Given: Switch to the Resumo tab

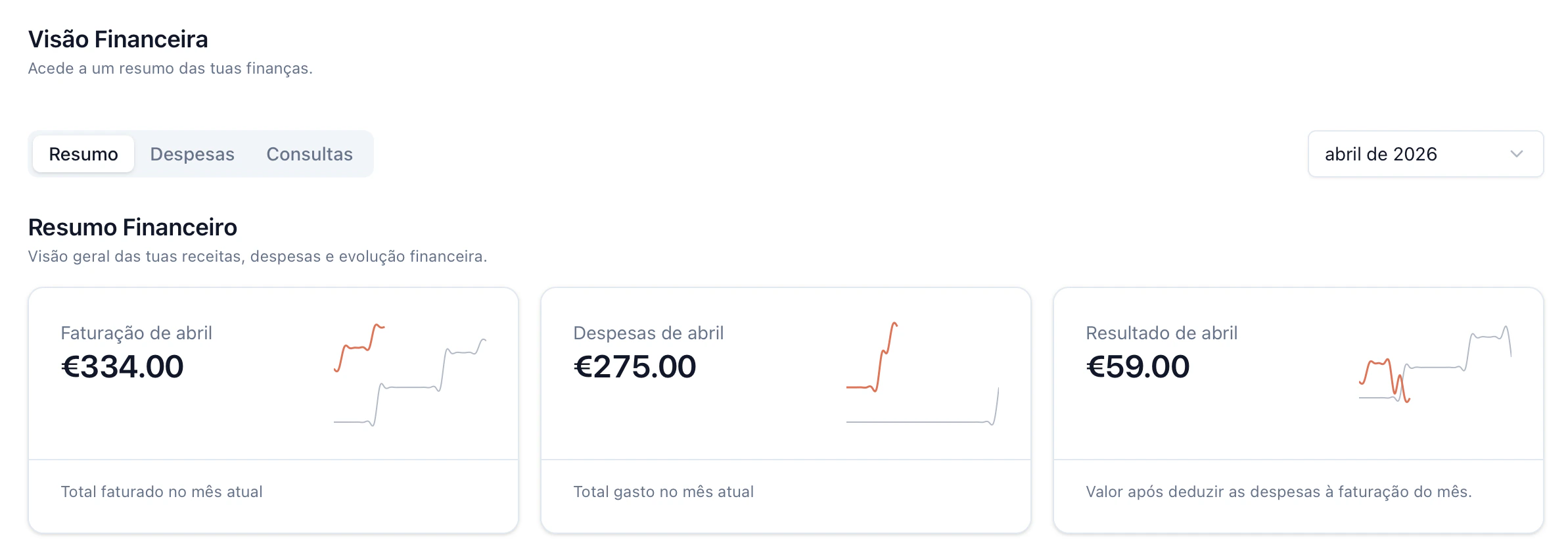Looking at the screenshot, I should 83,154.
